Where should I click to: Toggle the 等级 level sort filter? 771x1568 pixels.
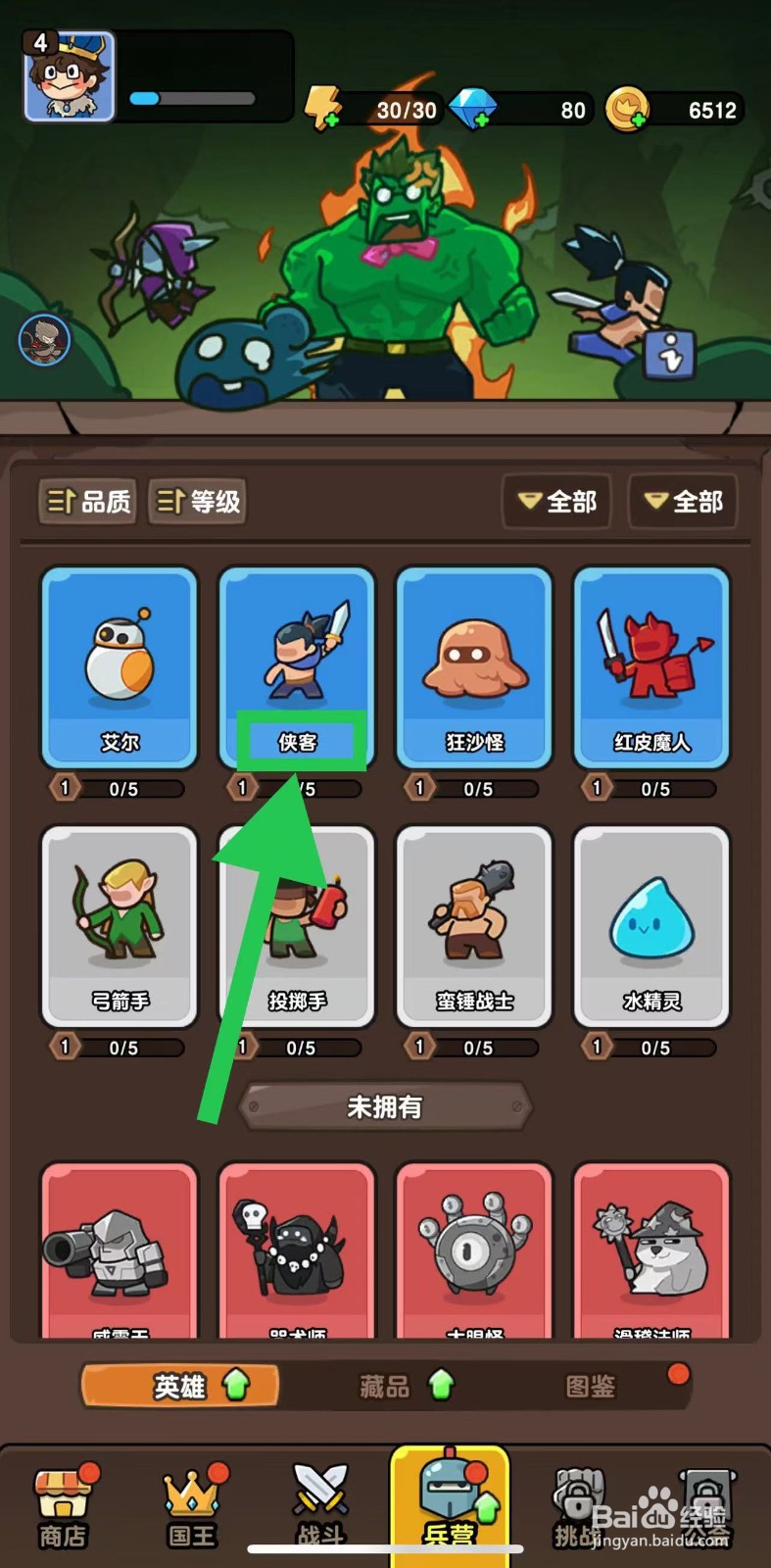196,501
